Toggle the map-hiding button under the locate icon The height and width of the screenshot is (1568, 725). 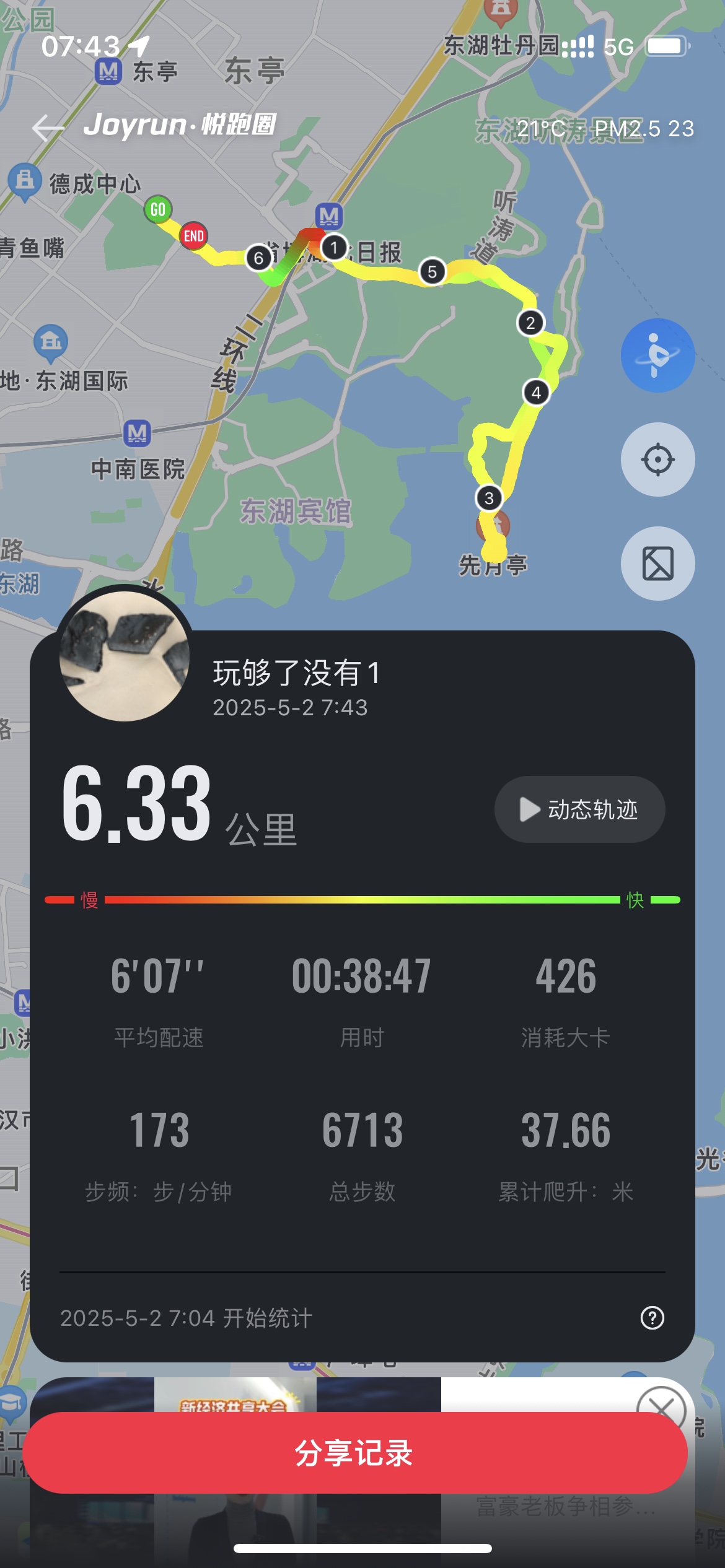(657, 564)
